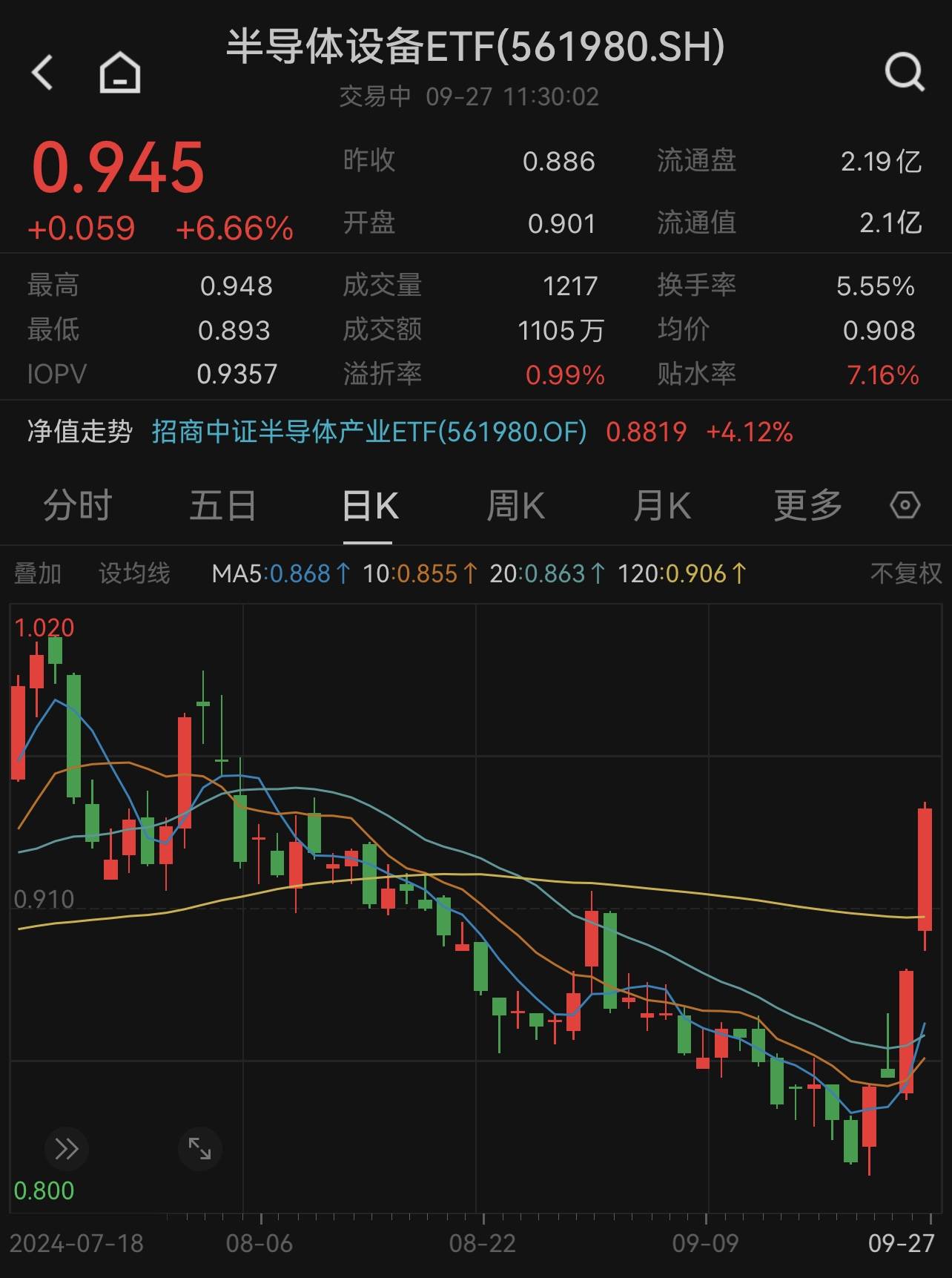Viewport: 952px width, 1278px height.
Task: Switch to the 周K weekly chart tab
Action: click(515, 504)
